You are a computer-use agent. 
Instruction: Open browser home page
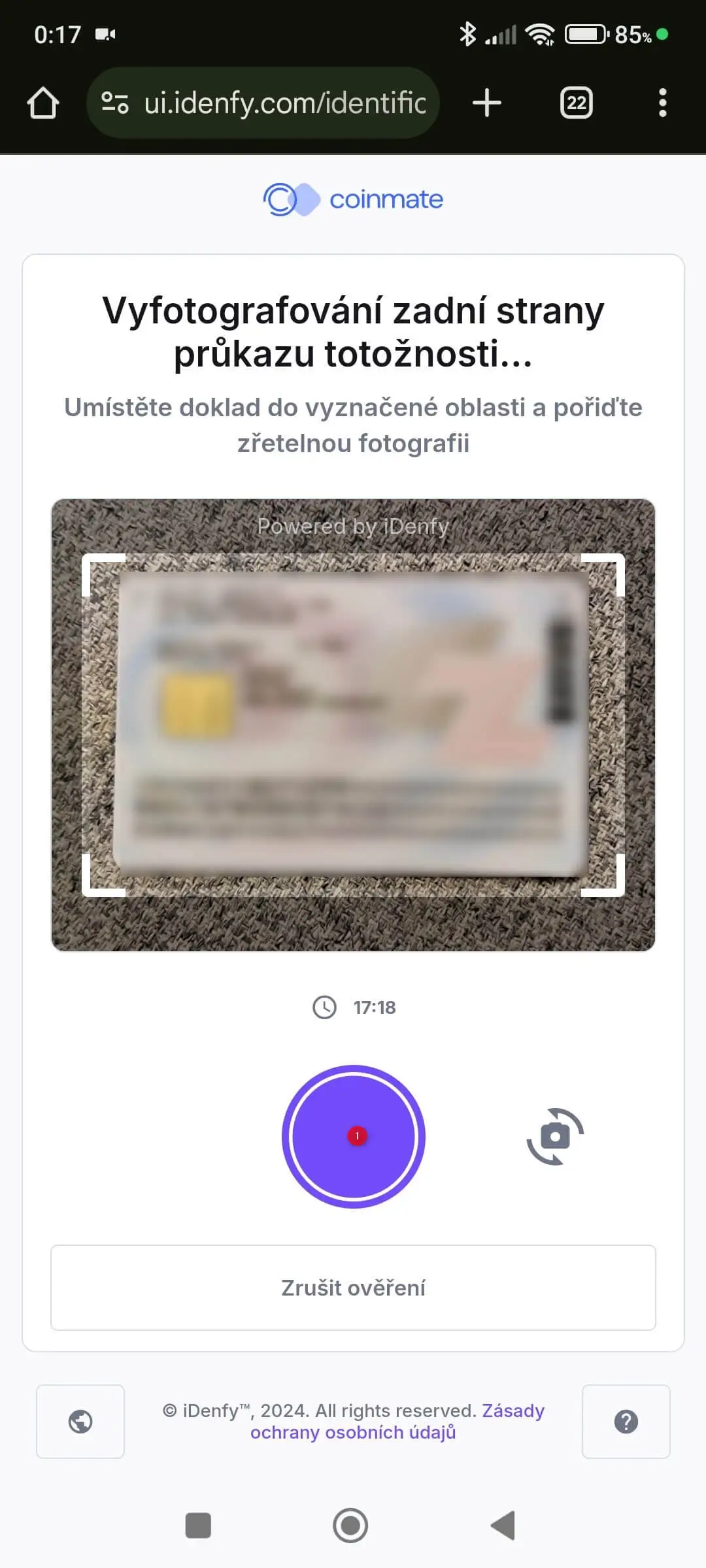coord(43,103)
